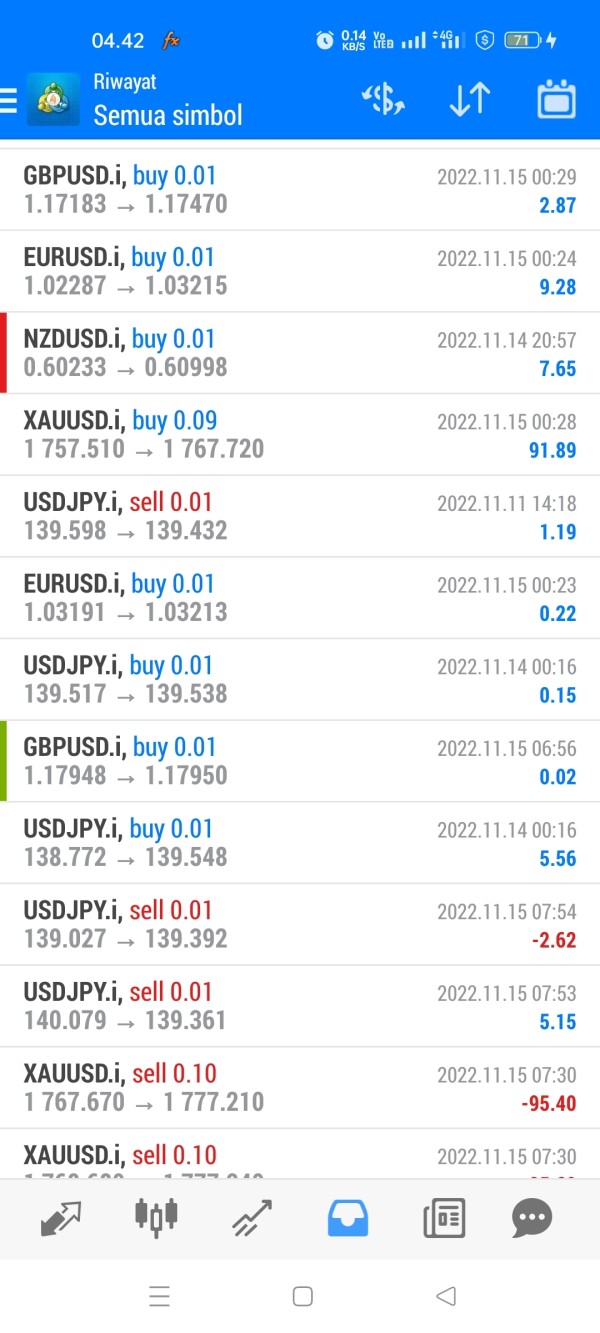Image resolution: width=600 pixels, height=1333 pixels.
Task: Open the symbol filter currency icon
Action: [x=382, y=99]
